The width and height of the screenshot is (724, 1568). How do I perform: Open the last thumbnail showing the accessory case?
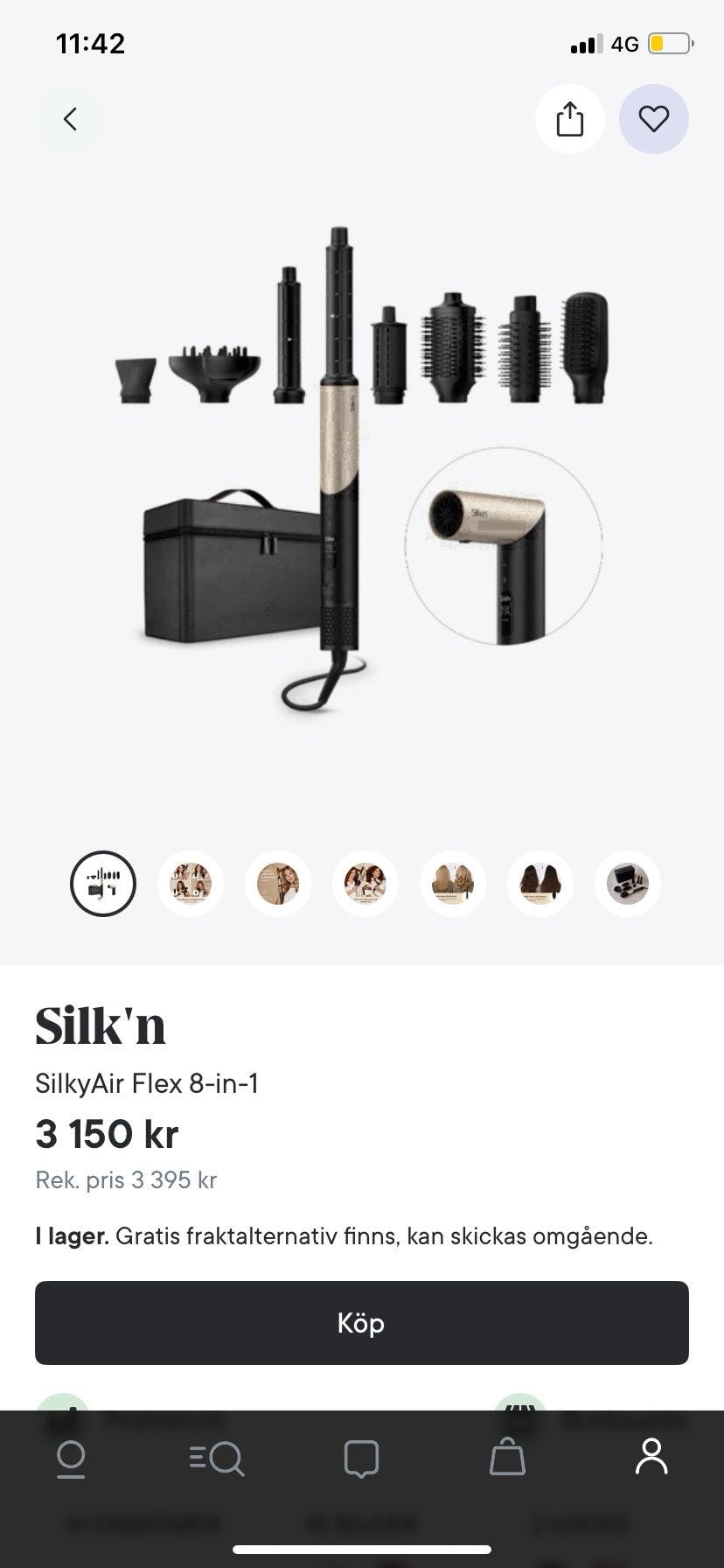click(x=627, y=884)
